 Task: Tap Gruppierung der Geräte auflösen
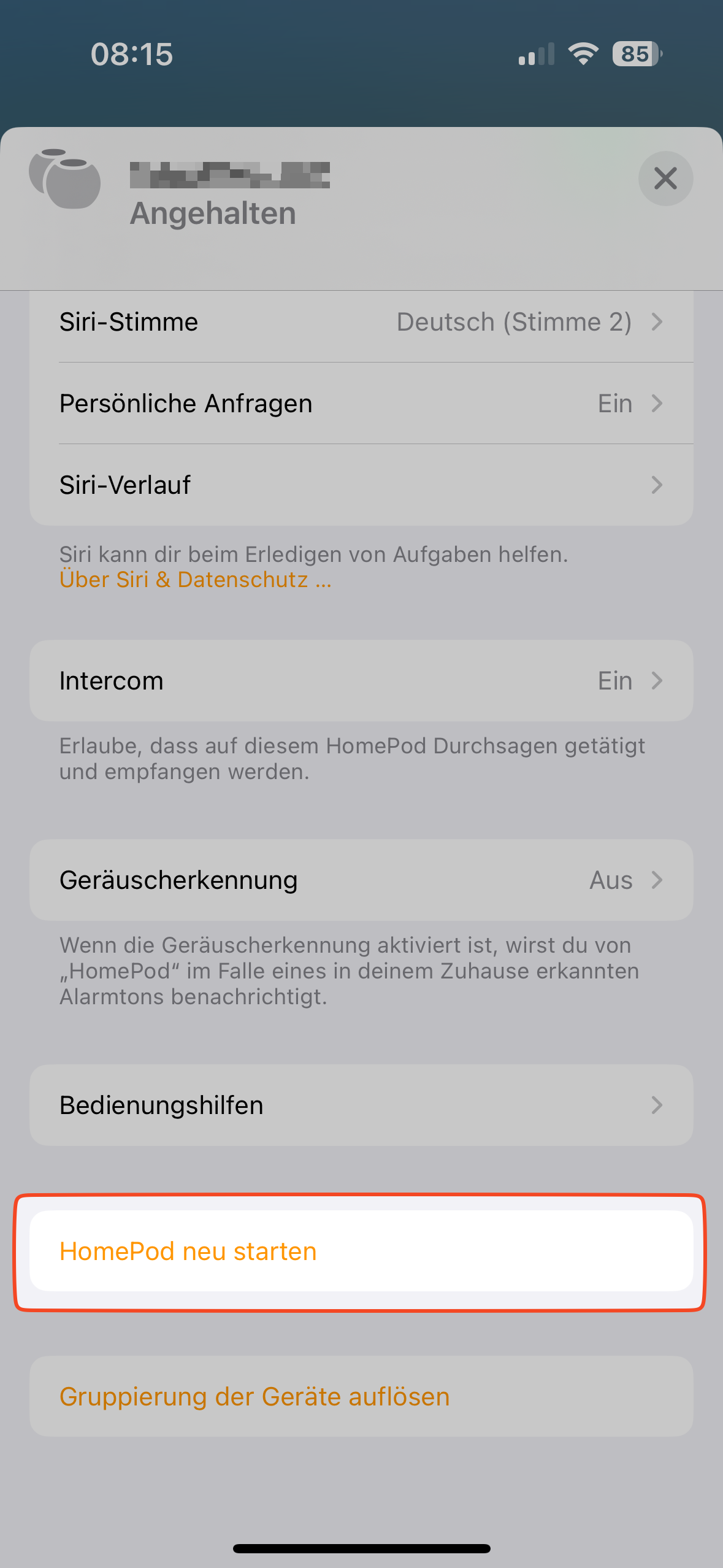pyautogui.click(x=361, y=1397)
